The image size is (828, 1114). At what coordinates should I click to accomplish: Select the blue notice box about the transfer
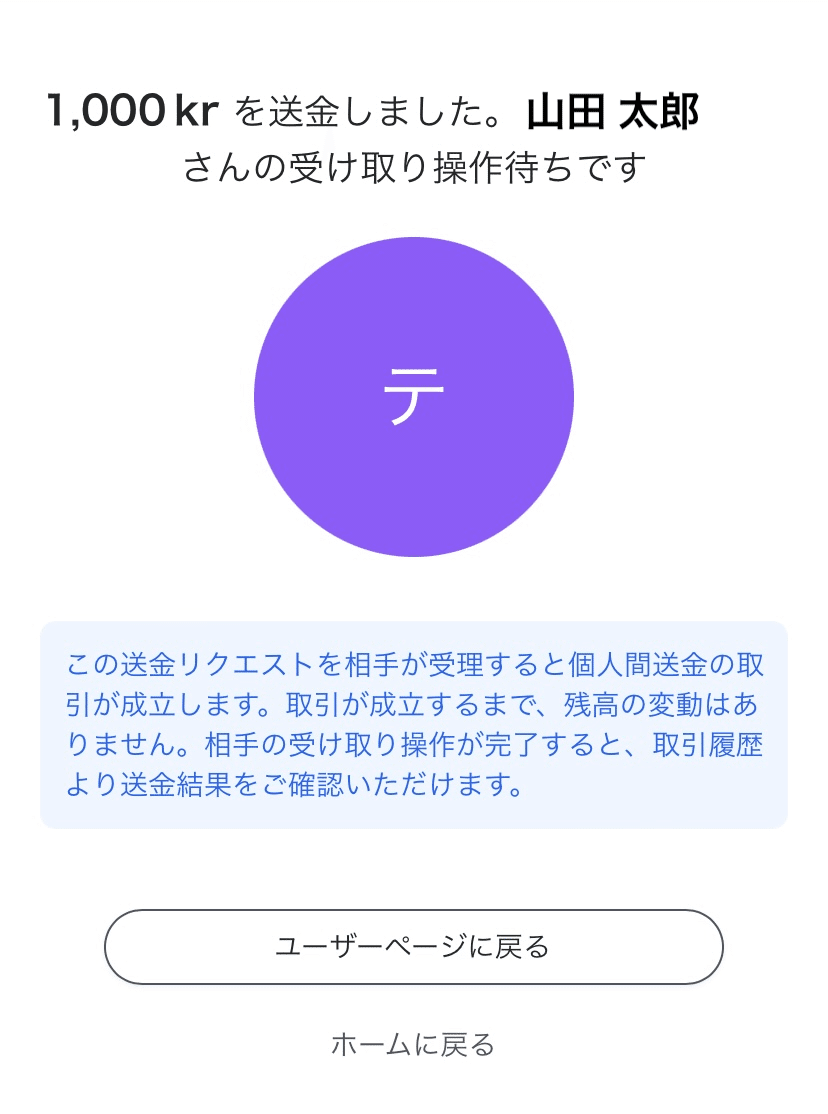tap(414, 725)
